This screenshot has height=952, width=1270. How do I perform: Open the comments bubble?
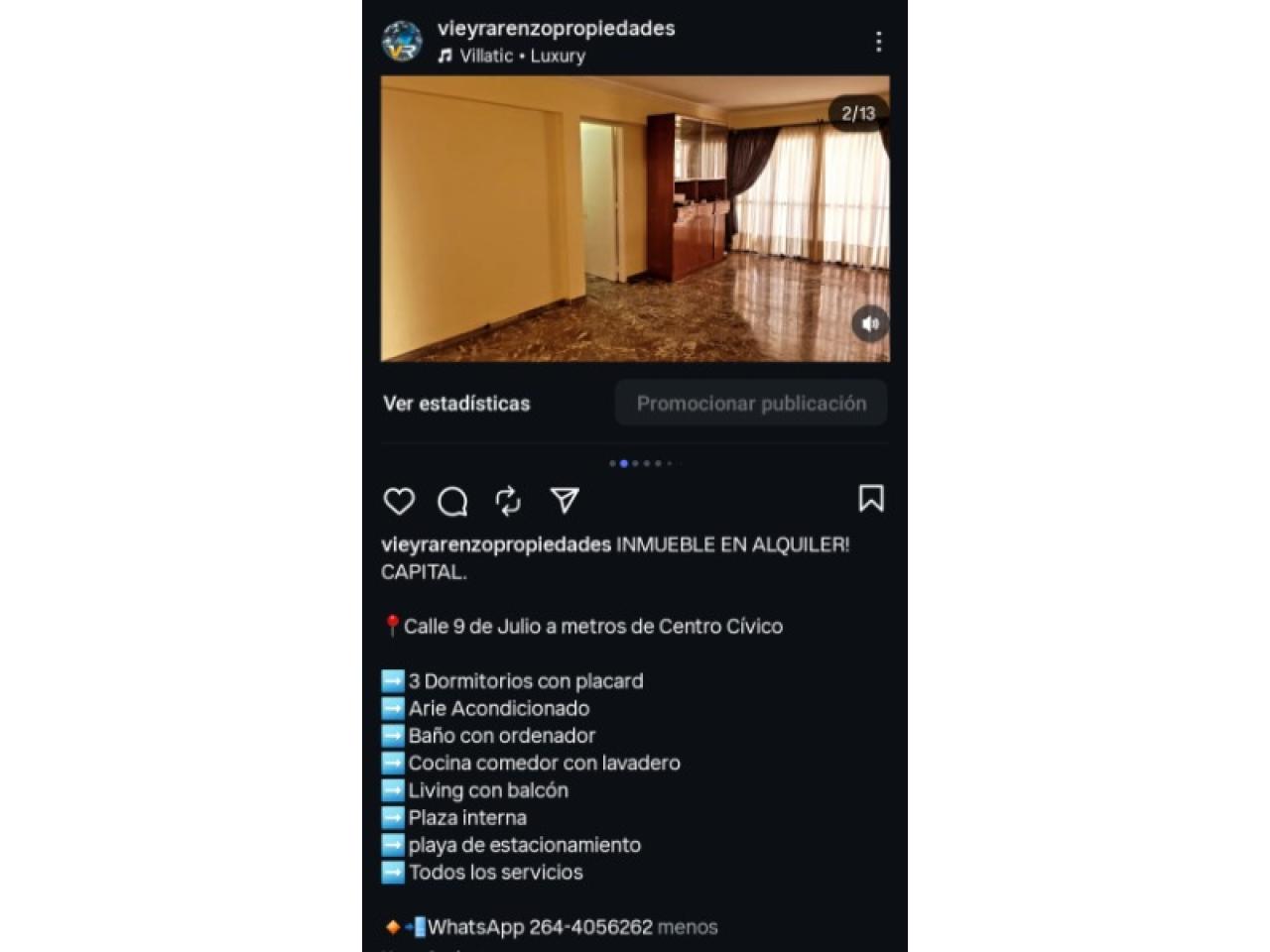(x=453, y=502)
